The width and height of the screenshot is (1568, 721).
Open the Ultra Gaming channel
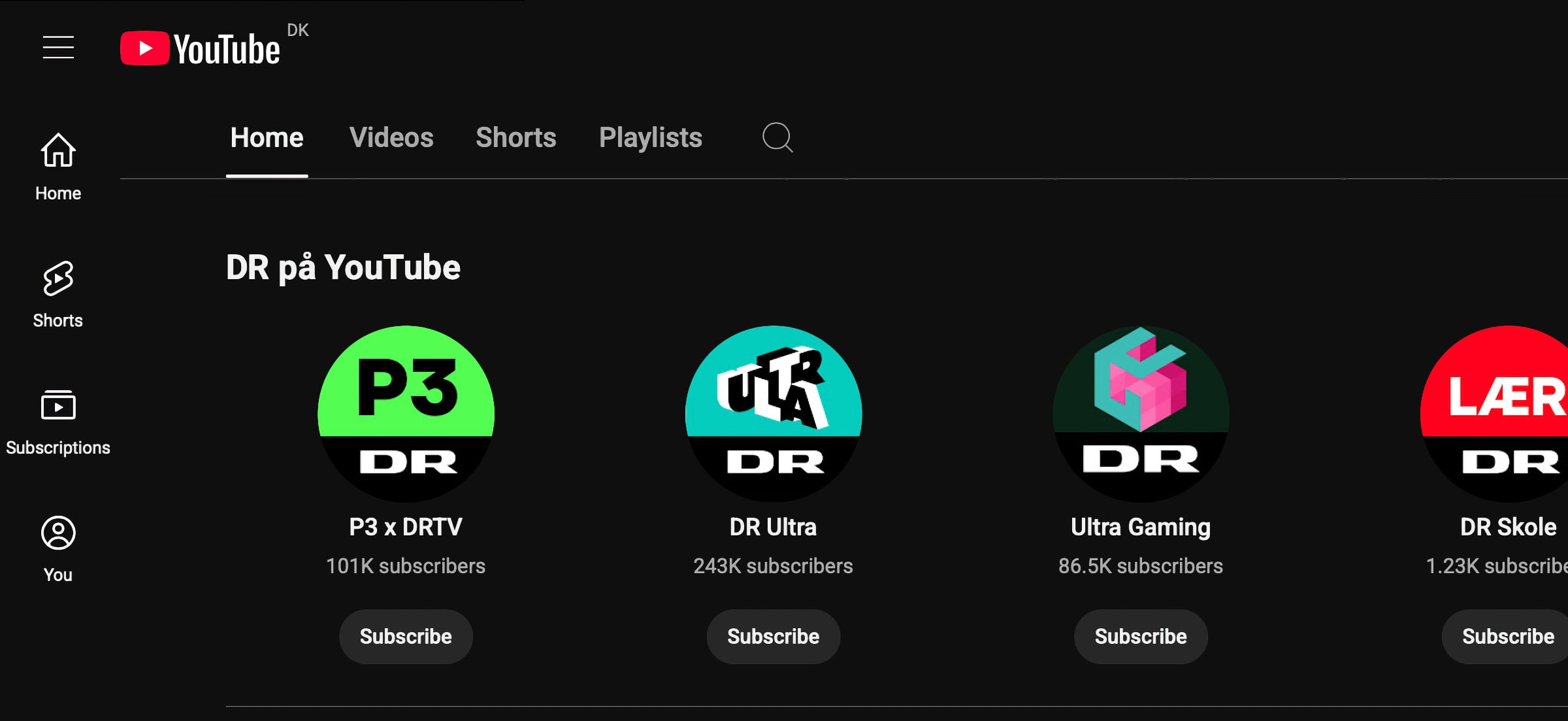click(1141, 414)
